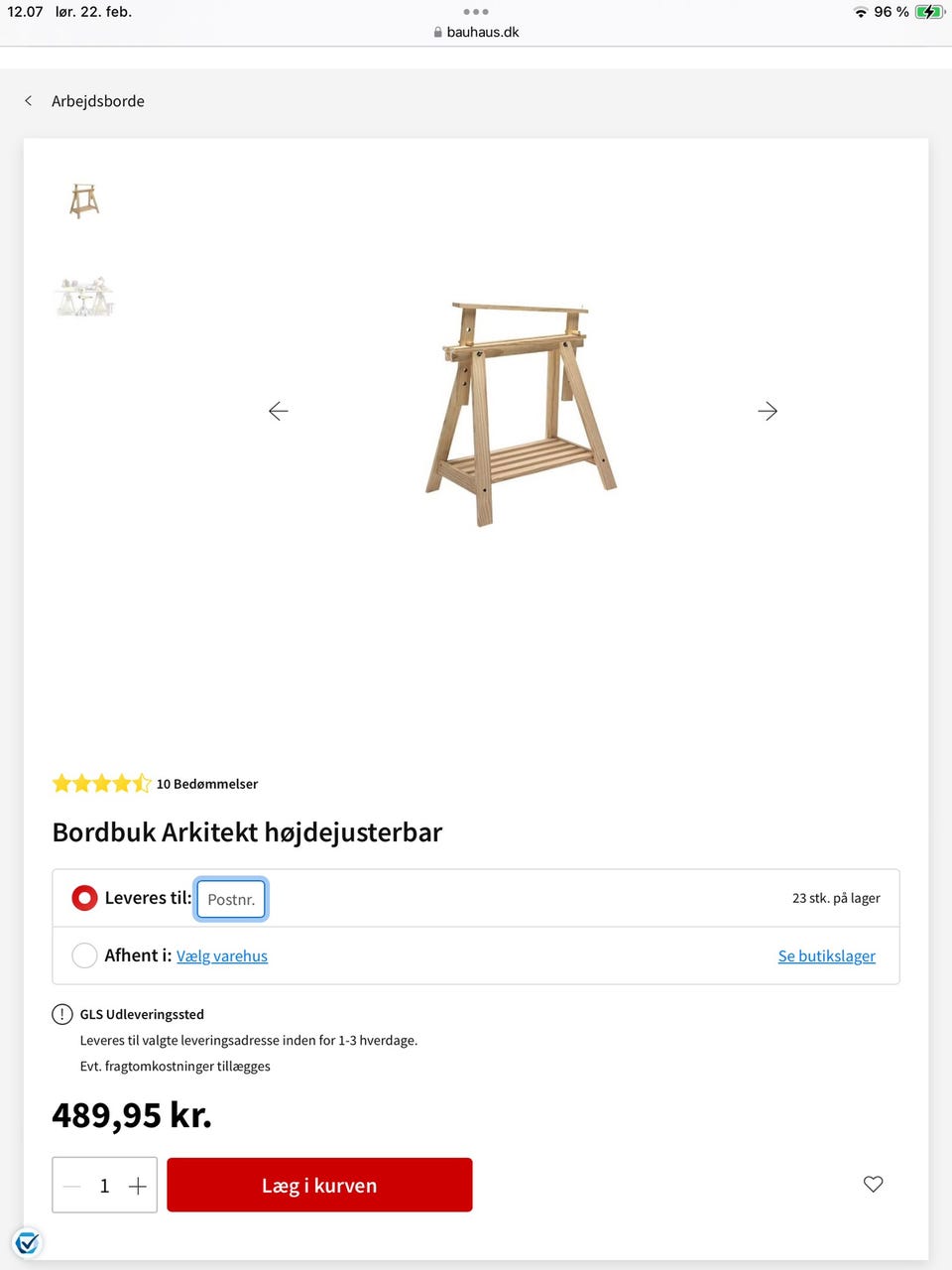952x1270 pixels.
Task: Open the Arbejdsborde category page
Action: click(x=98, y=100)
